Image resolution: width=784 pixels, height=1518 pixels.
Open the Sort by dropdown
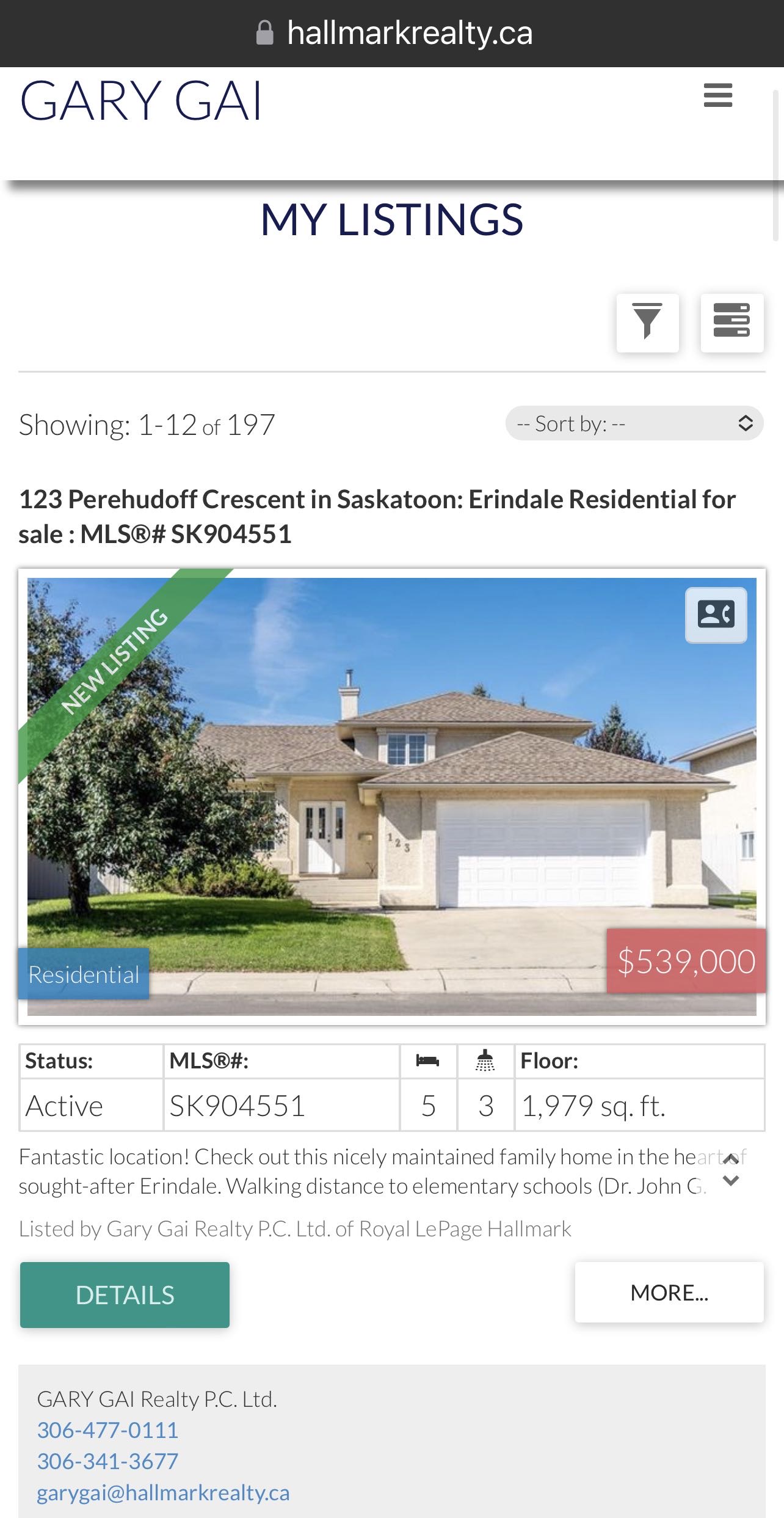tap(634, 423)
